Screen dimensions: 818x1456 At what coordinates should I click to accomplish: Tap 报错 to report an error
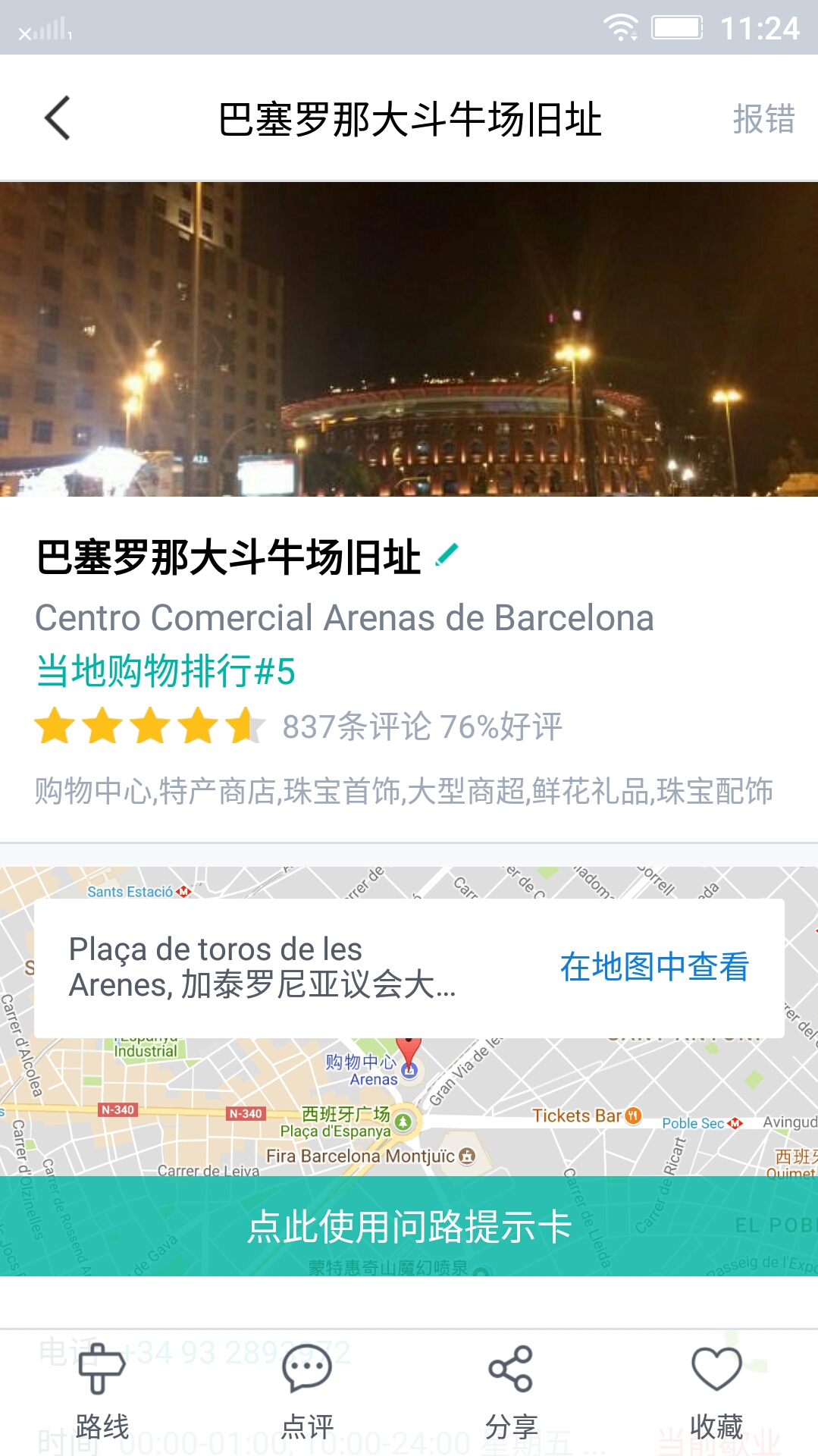click(763, 119)
